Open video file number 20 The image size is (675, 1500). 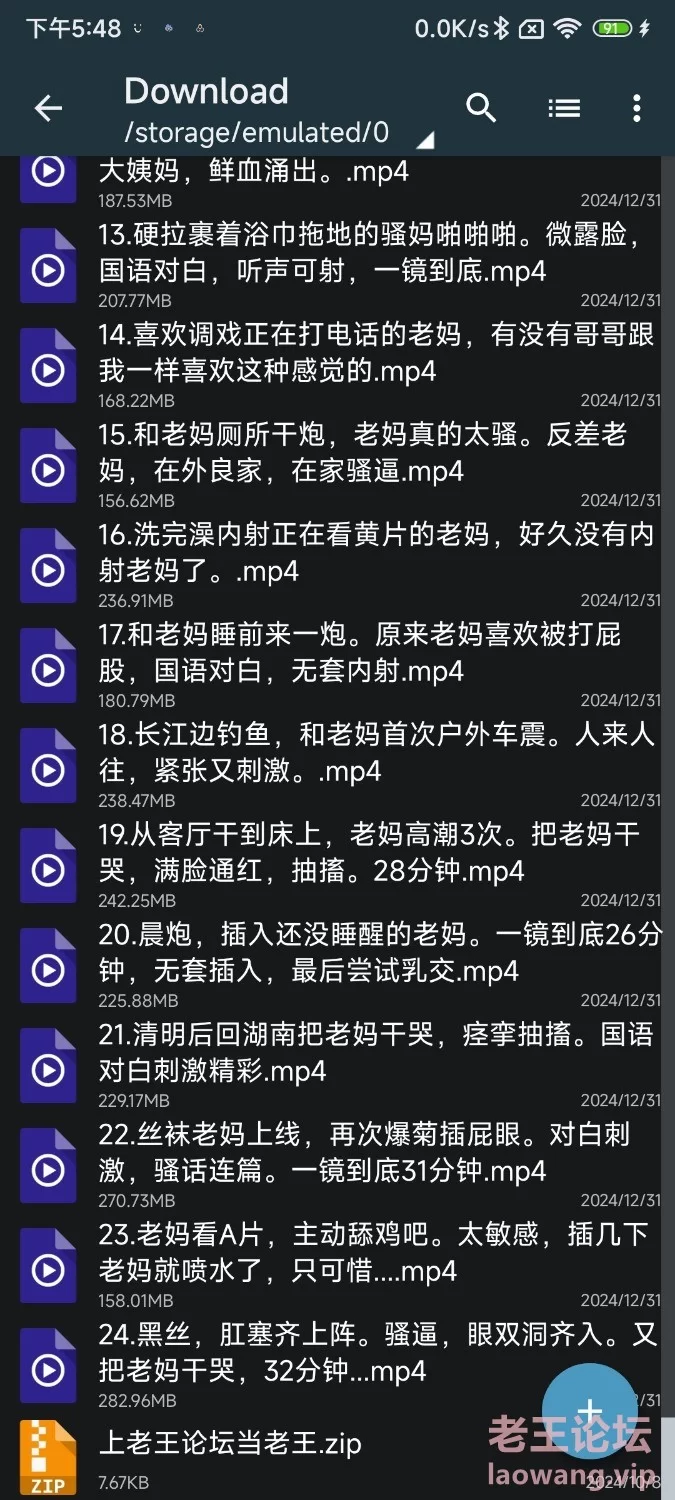pyautogui.click(x=337, y=965)
